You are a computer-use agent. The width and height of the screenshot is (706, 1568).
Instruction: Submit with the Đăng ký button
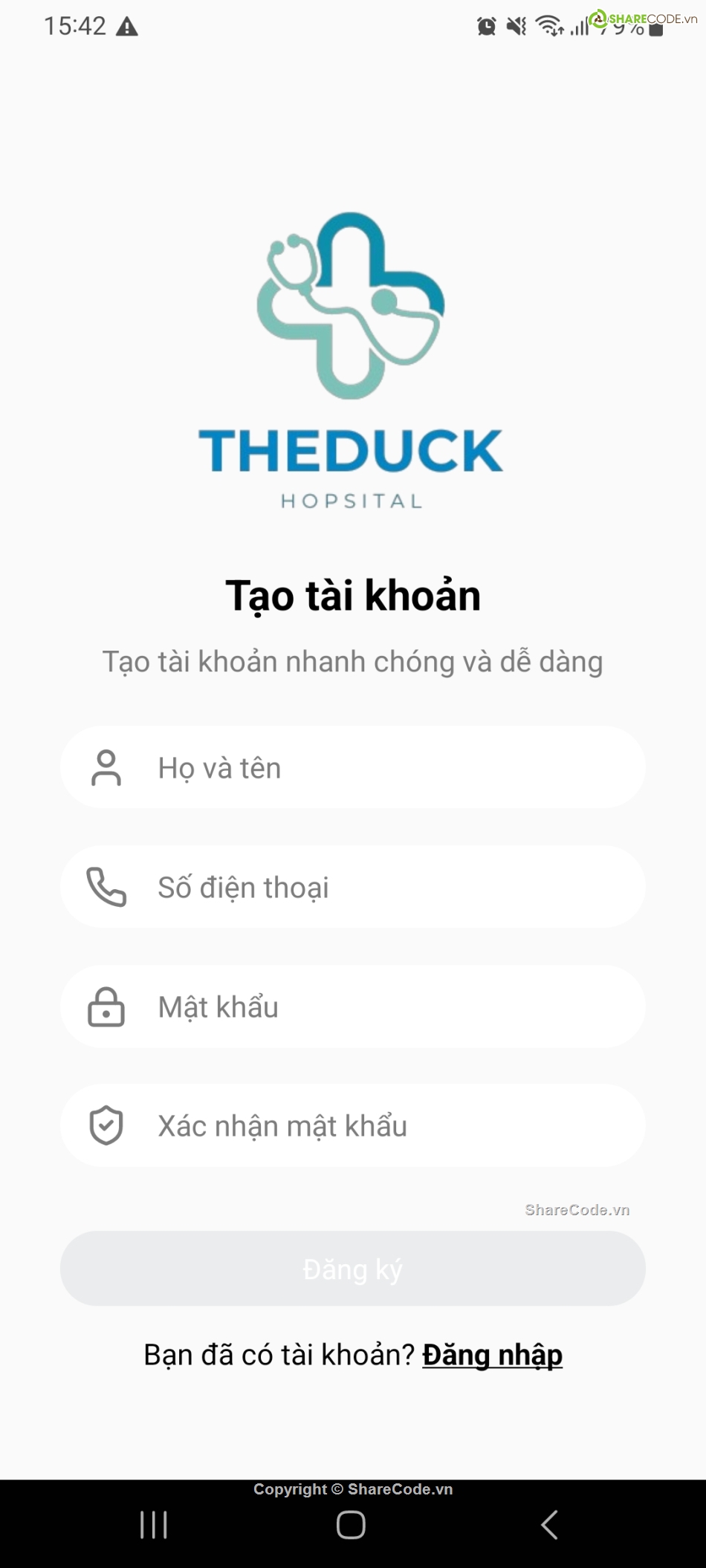pyautogui.click(x=353, y=1269)
